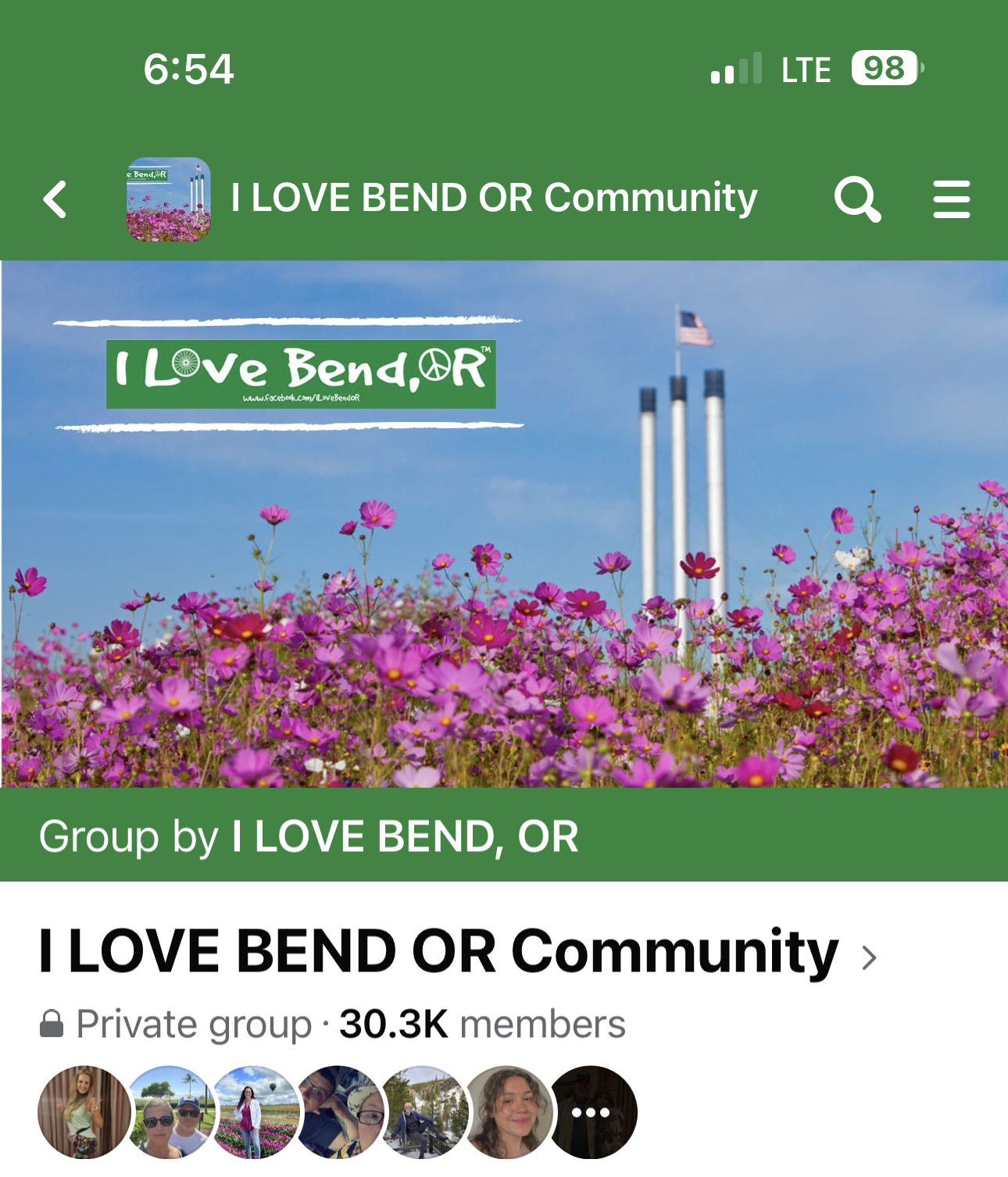Open group details via title chevron
1008x1177 pixels.
869,957
